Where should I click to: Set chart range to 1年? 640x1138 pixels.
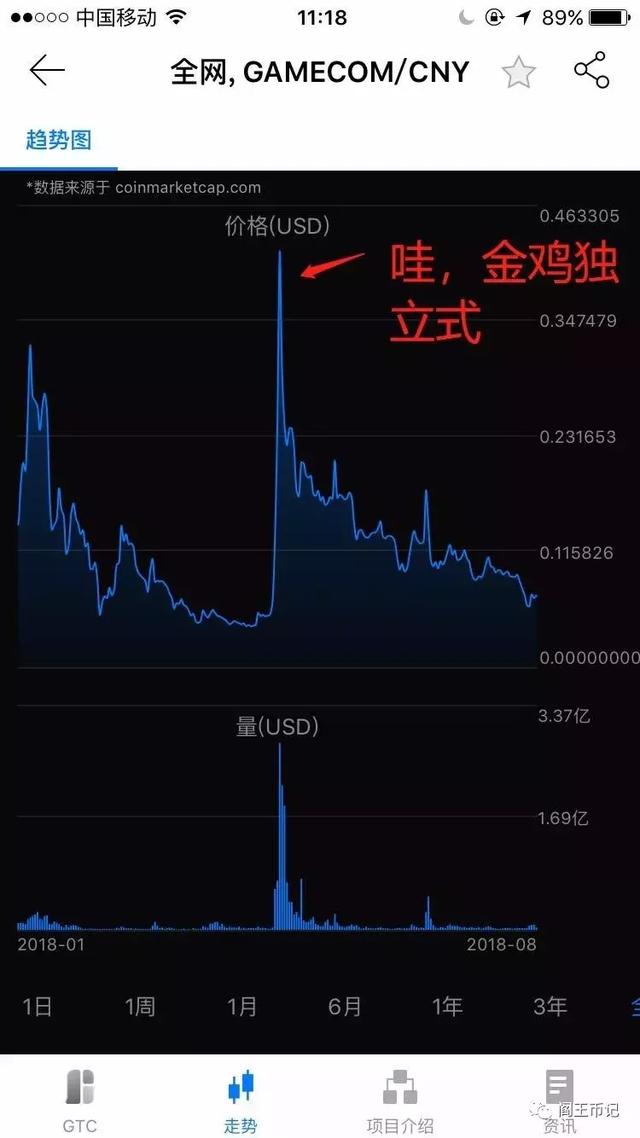[448, 1006]
